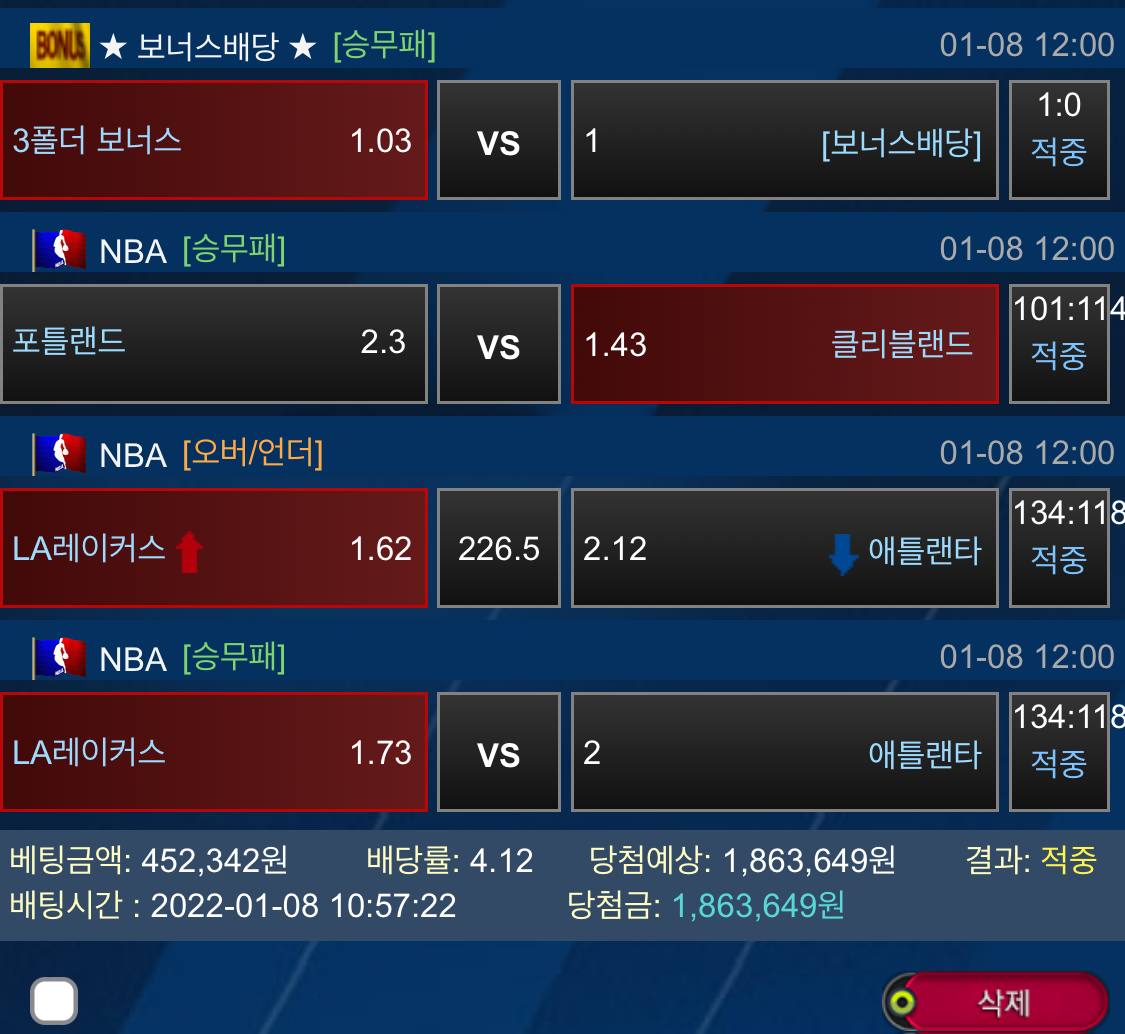Check the selection box for this bet slip

tap(54, 1001)
